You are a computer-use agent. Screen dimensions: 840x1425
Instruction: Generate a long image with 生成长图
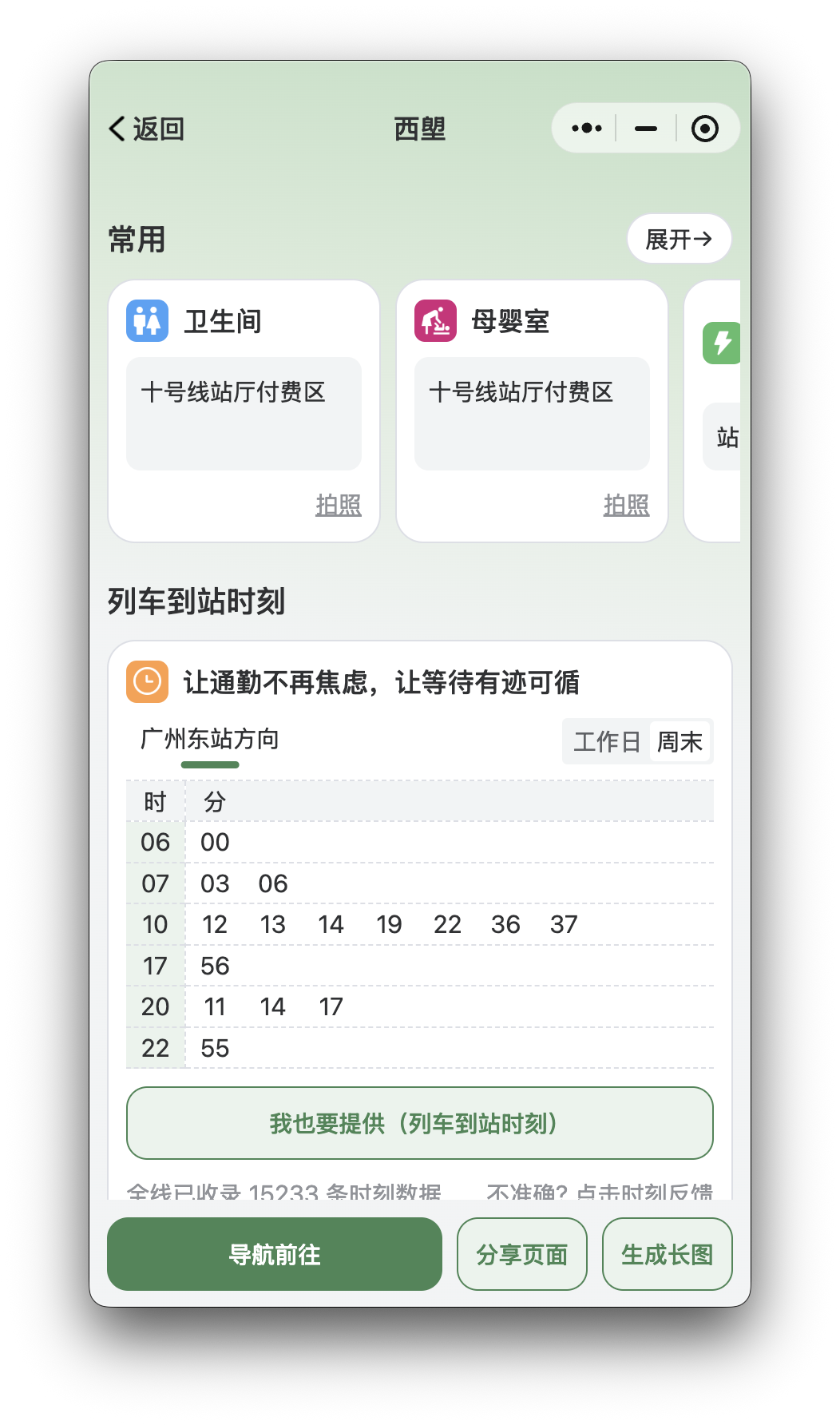point(667,1254)
